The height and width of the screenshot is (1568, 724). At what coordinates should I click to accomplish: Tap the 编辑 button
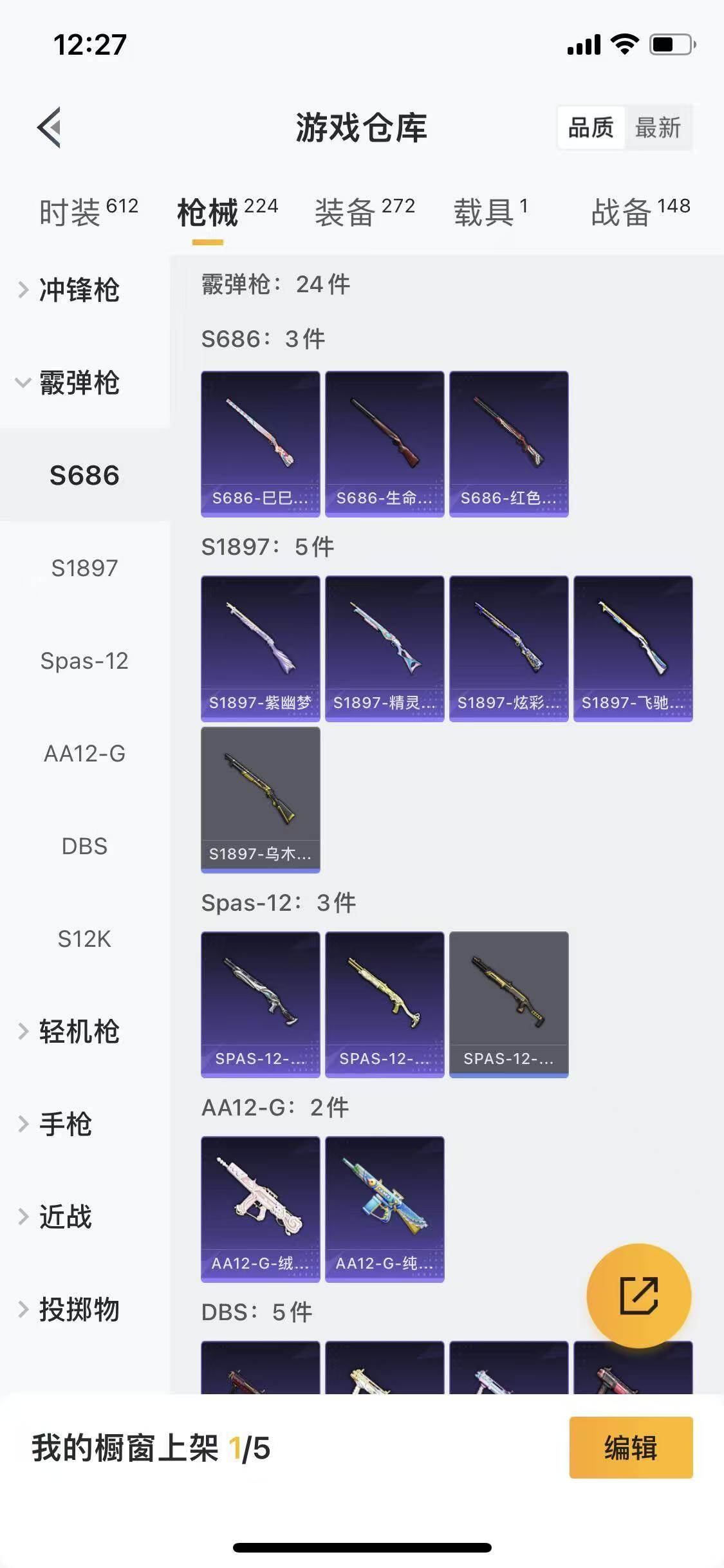(x=631, y=1448)
